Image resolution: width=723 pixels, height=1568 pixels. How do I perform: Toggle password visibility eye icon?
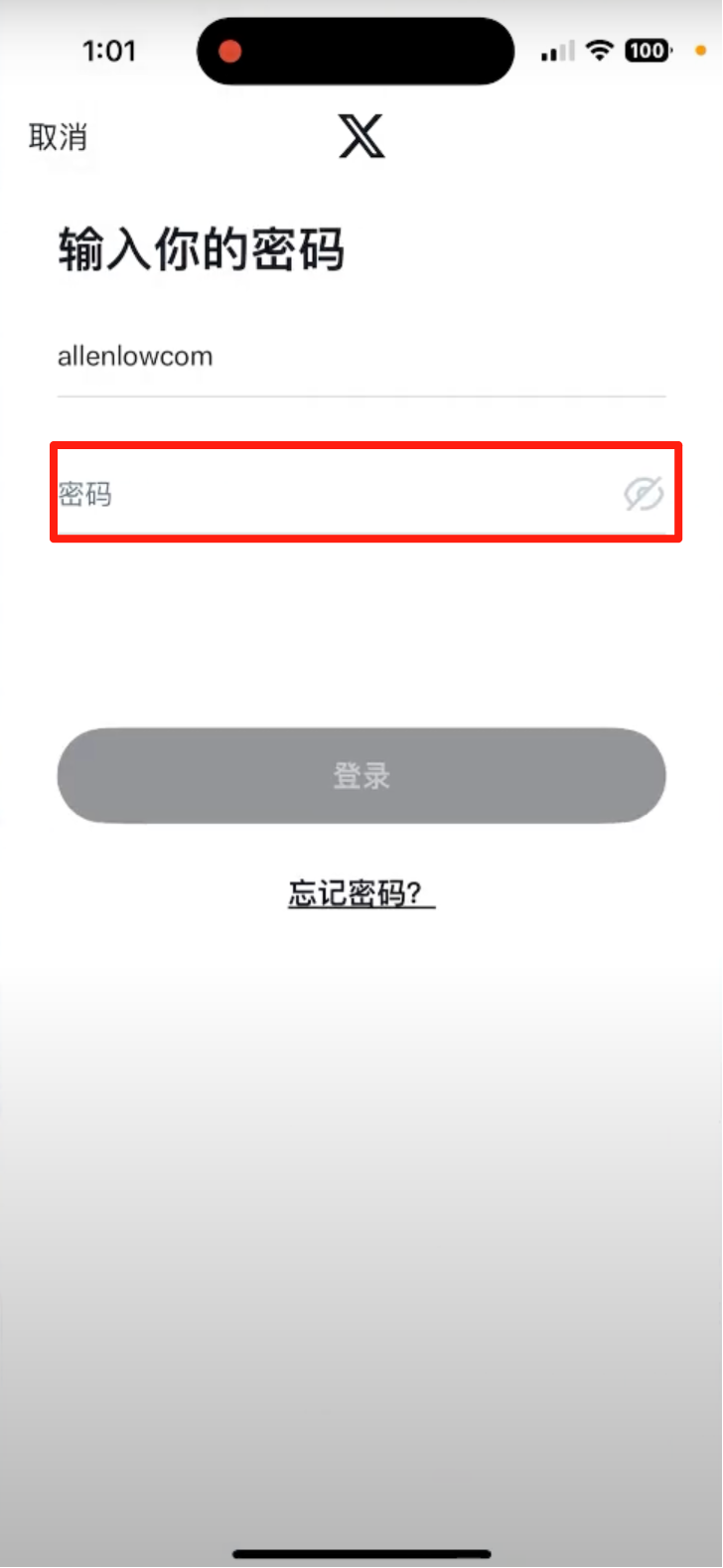(643, 493)
